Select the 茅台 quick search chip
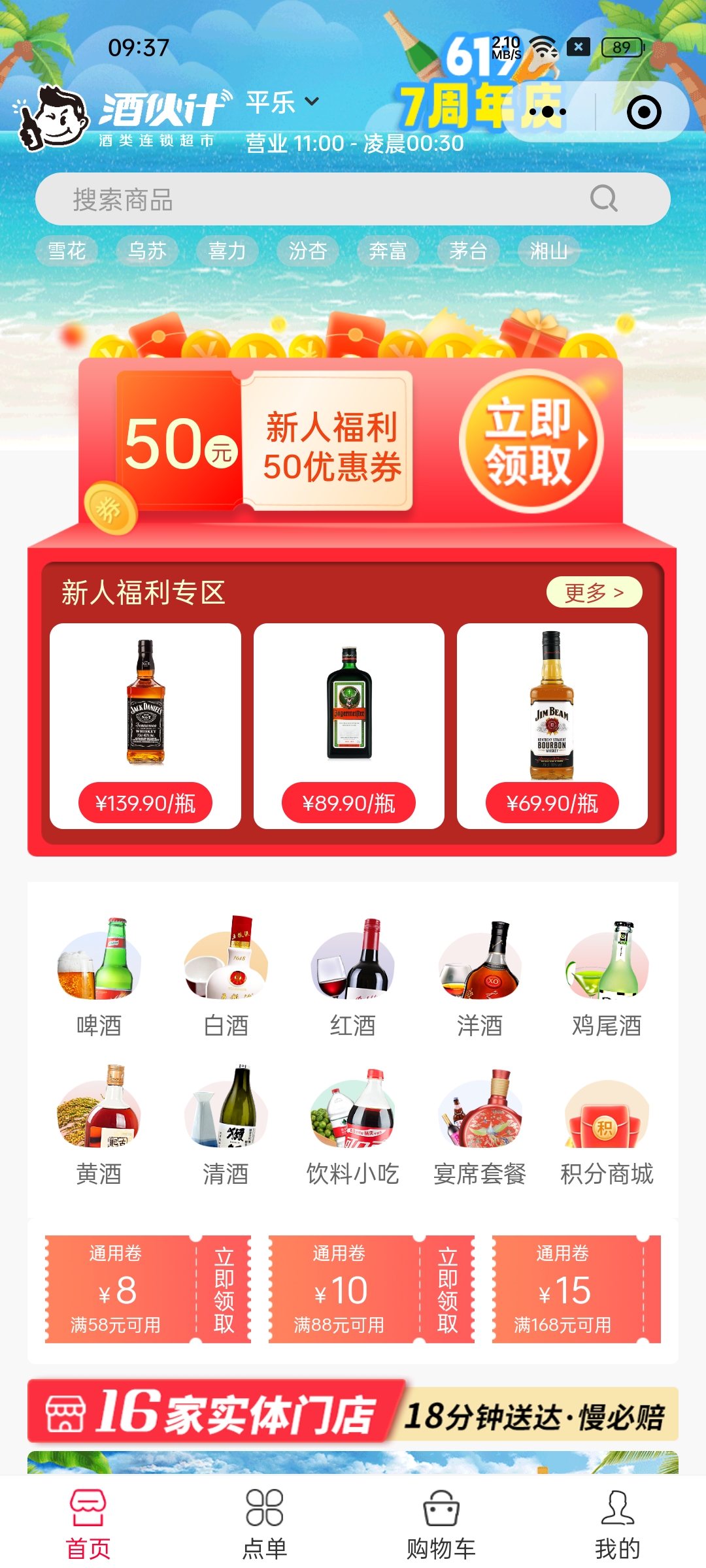 click(468, 251)
